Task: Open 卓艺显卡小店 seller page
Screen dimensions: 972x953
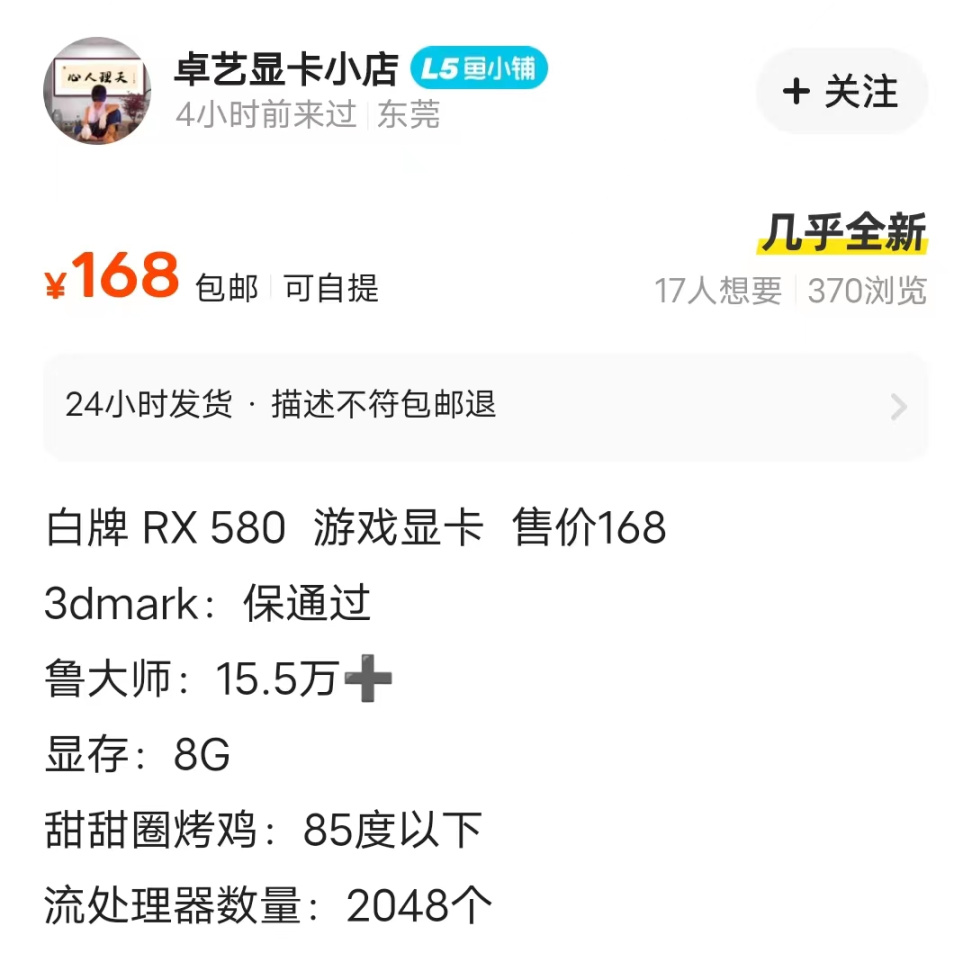Action: [286, 70]
